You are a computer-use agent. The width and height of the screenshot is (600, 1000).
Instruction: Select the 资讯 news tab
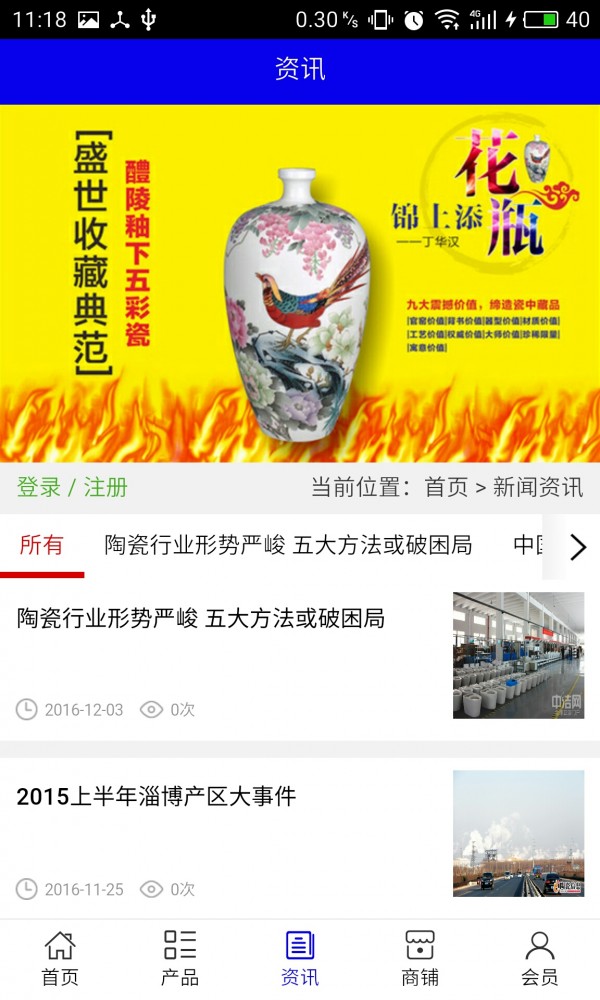[x=300, y=958]
